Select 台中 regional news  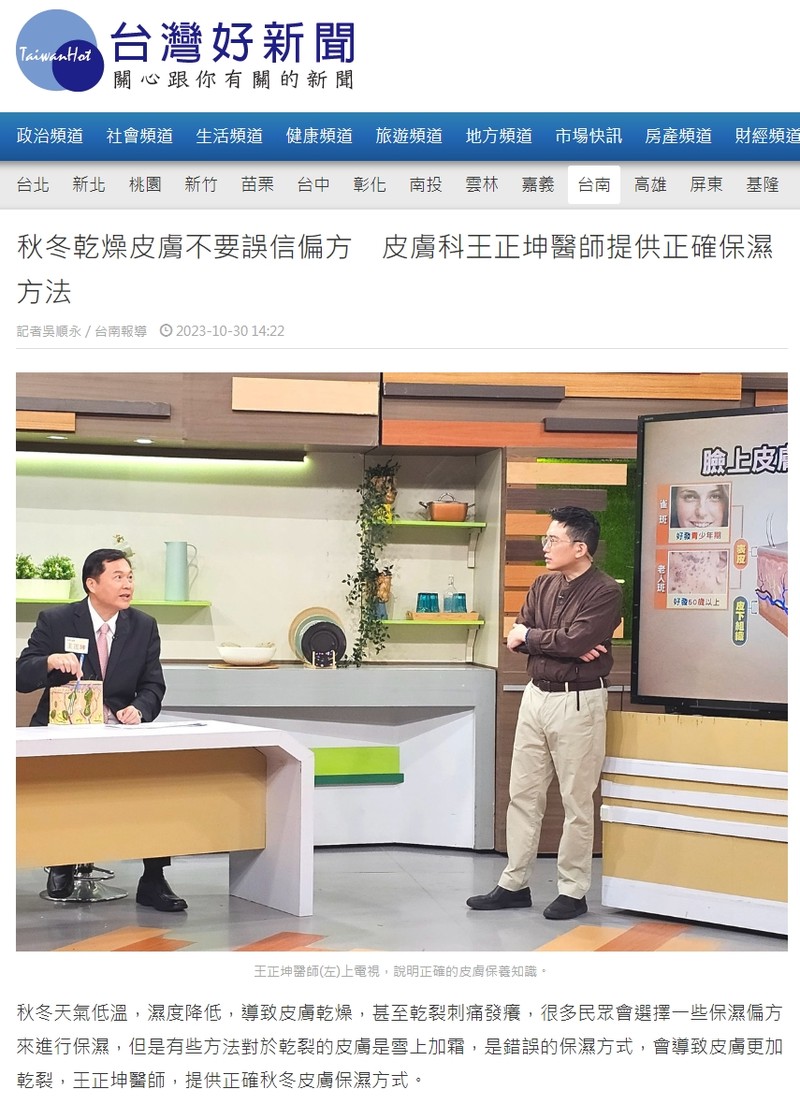click(x=313, y=185)
